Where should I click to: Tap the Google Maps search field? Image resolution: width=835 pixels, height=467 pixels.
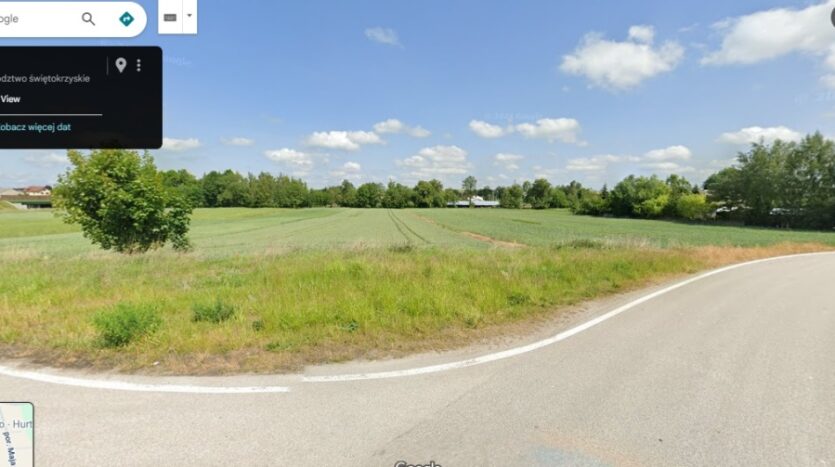(35, 19)
